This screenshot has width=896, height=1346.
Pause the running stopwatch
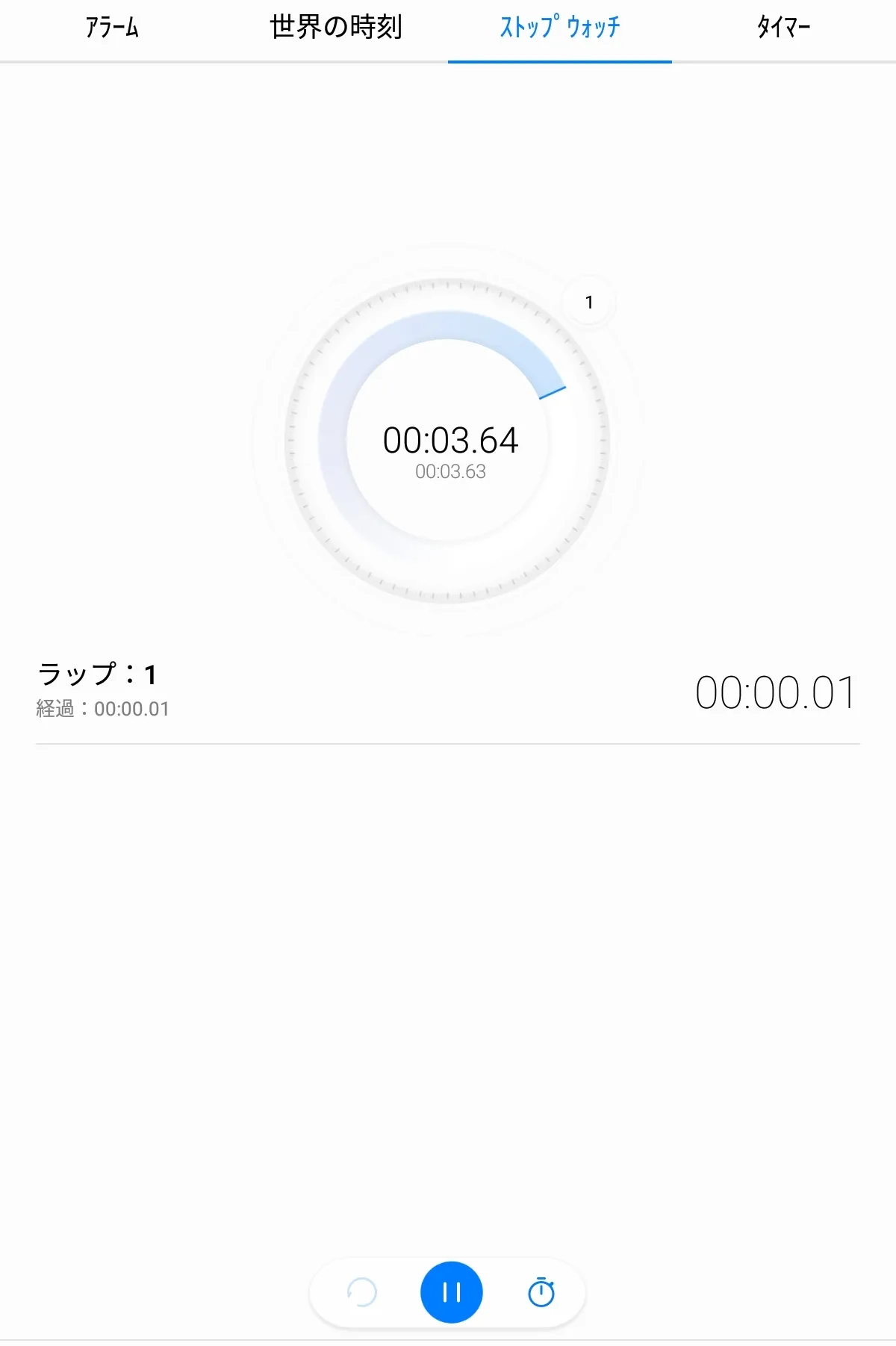[451, 1292]
